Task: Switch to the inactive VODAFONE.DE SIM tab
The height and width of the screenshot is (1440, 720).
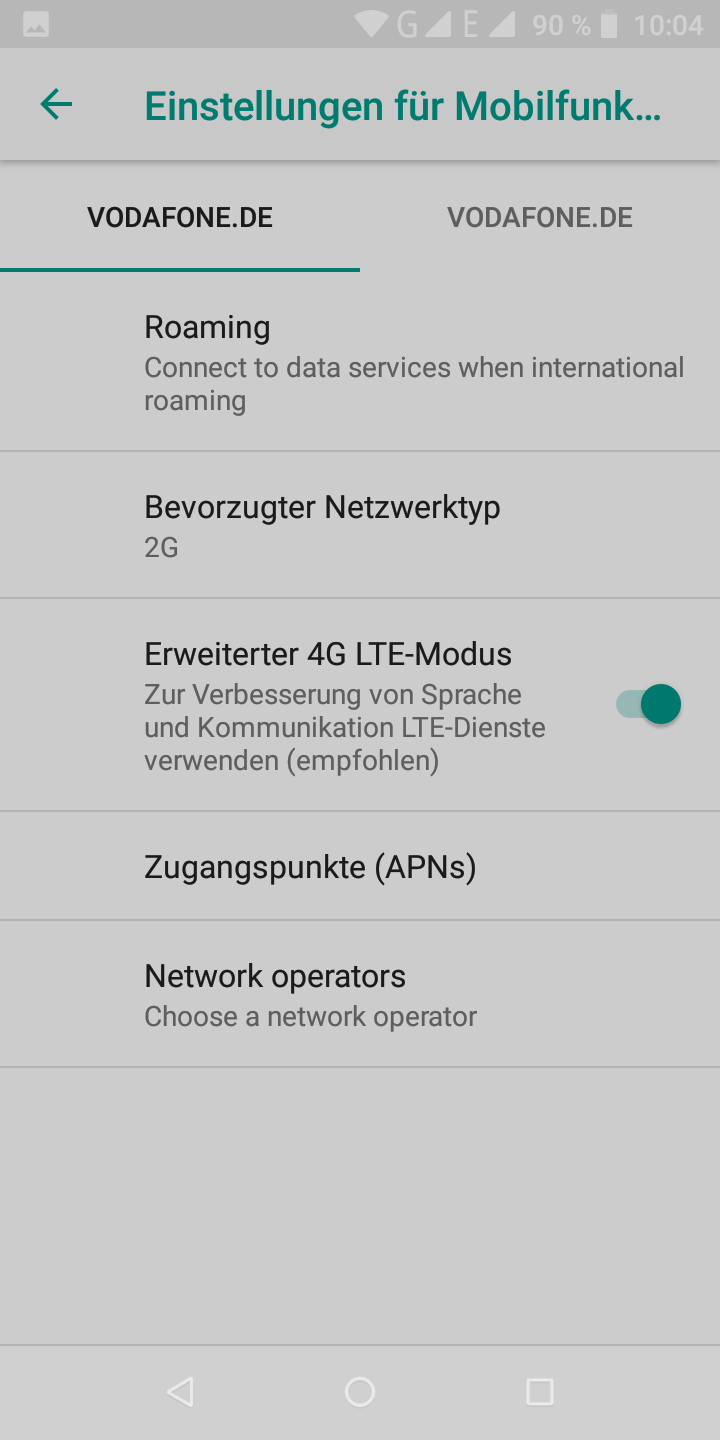Action: pos(540,218)
